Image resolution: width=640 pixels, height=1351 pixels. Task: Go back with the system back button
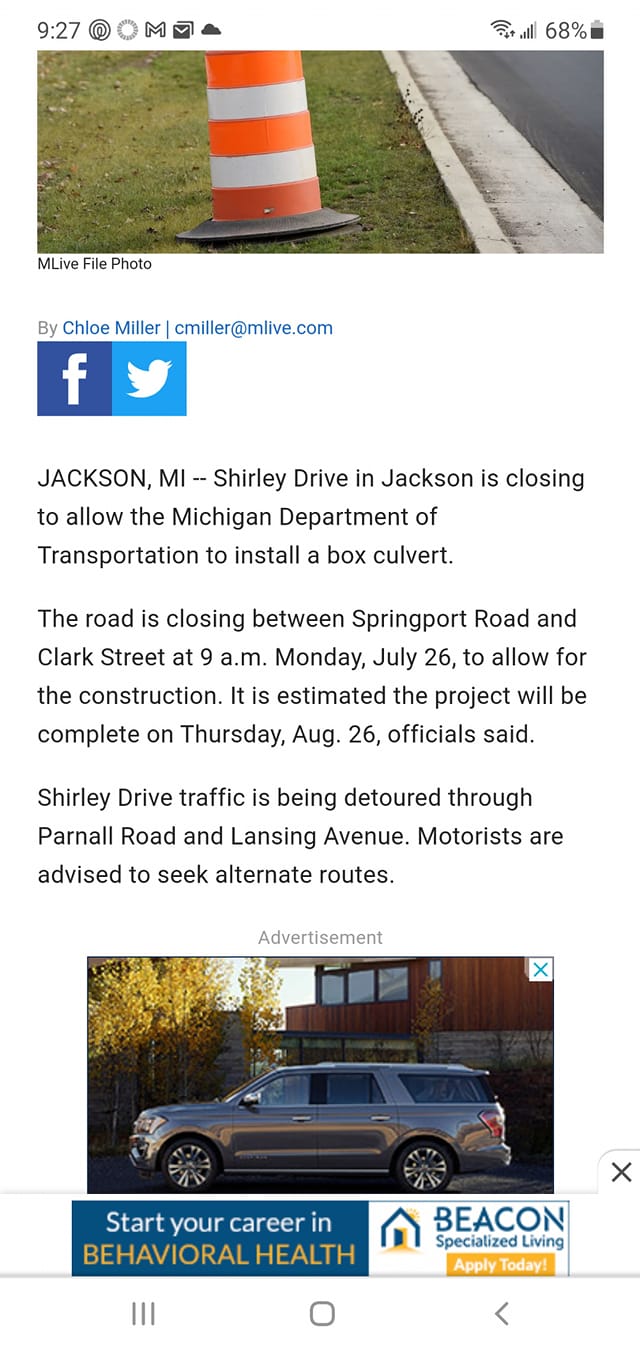click(502, 1313)
